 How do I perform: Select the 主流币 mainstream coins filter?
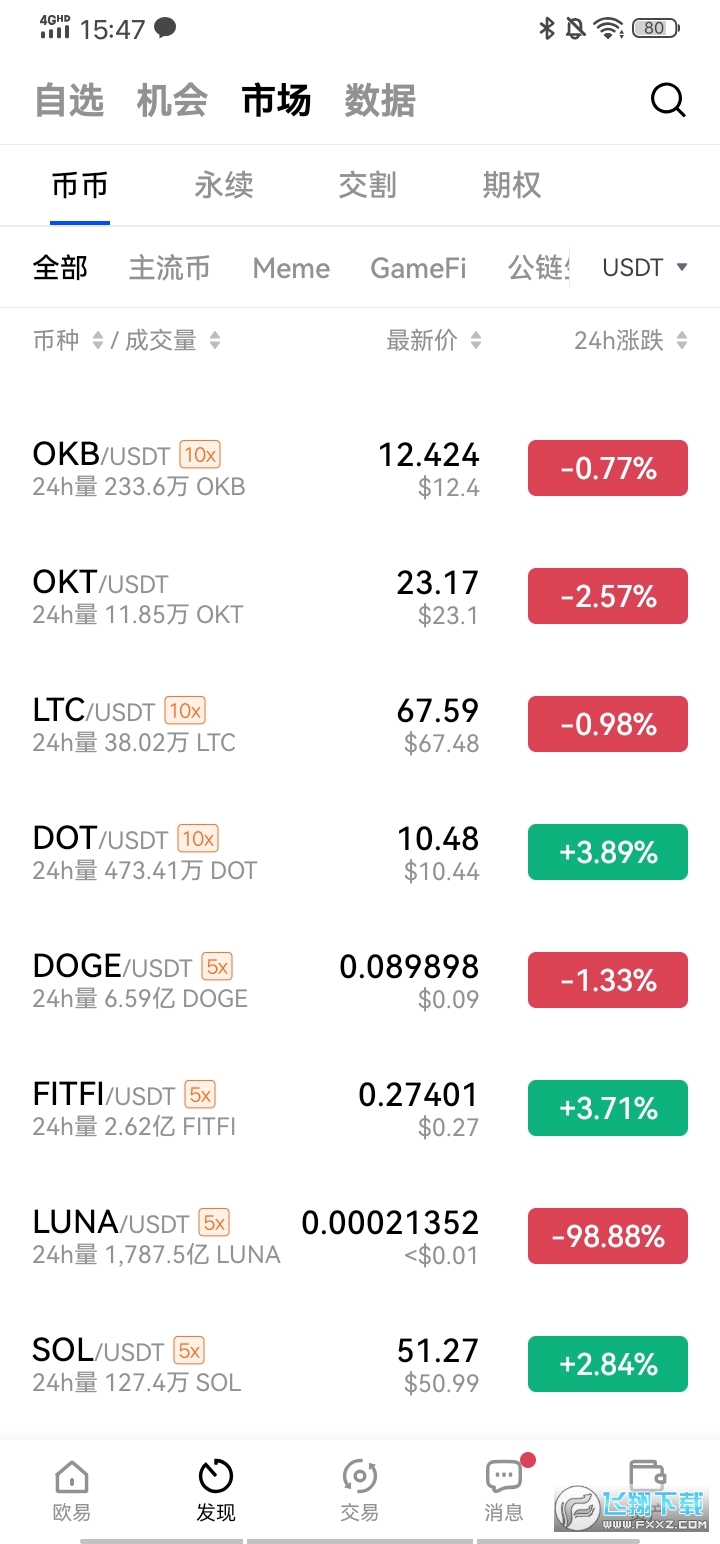pyautogui.click(x=169, y=267)
